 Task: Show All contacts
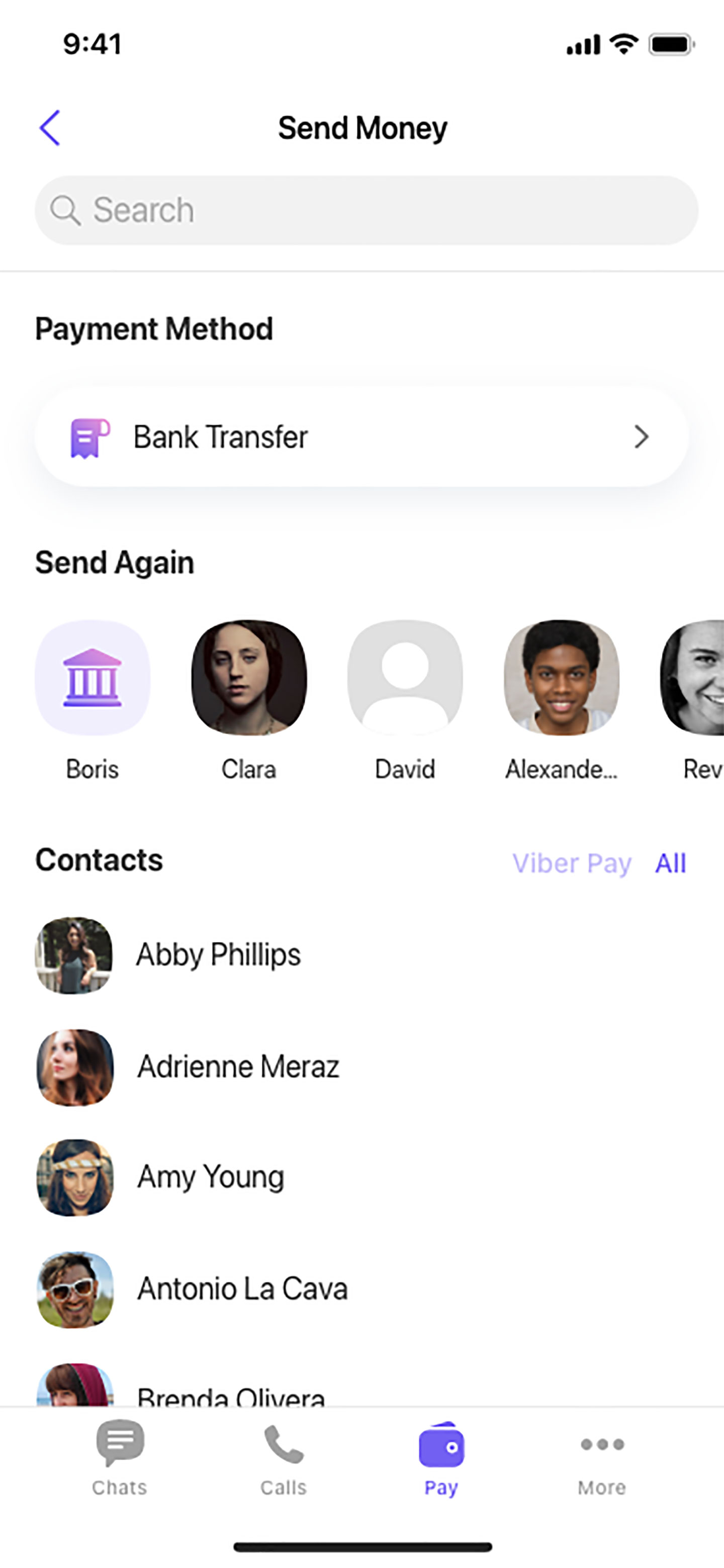click(x=670, y=863)
